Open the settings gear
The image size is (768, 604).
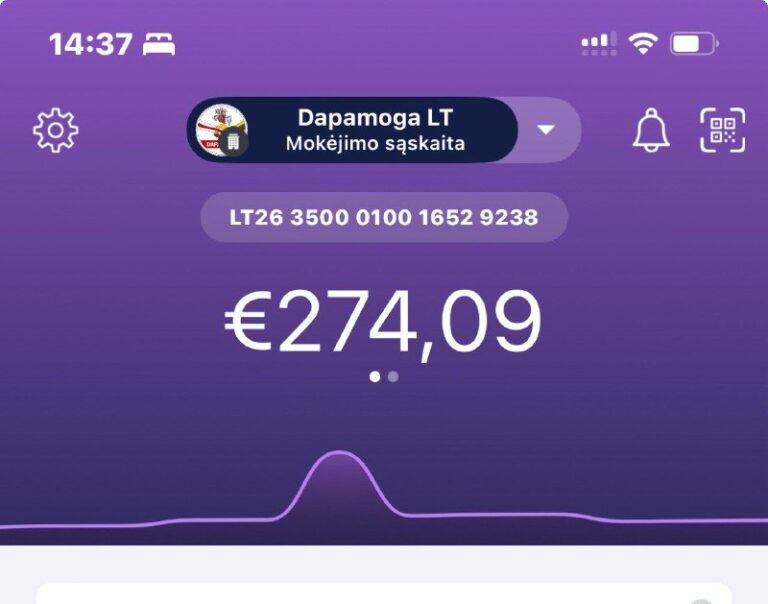(56, 130)
